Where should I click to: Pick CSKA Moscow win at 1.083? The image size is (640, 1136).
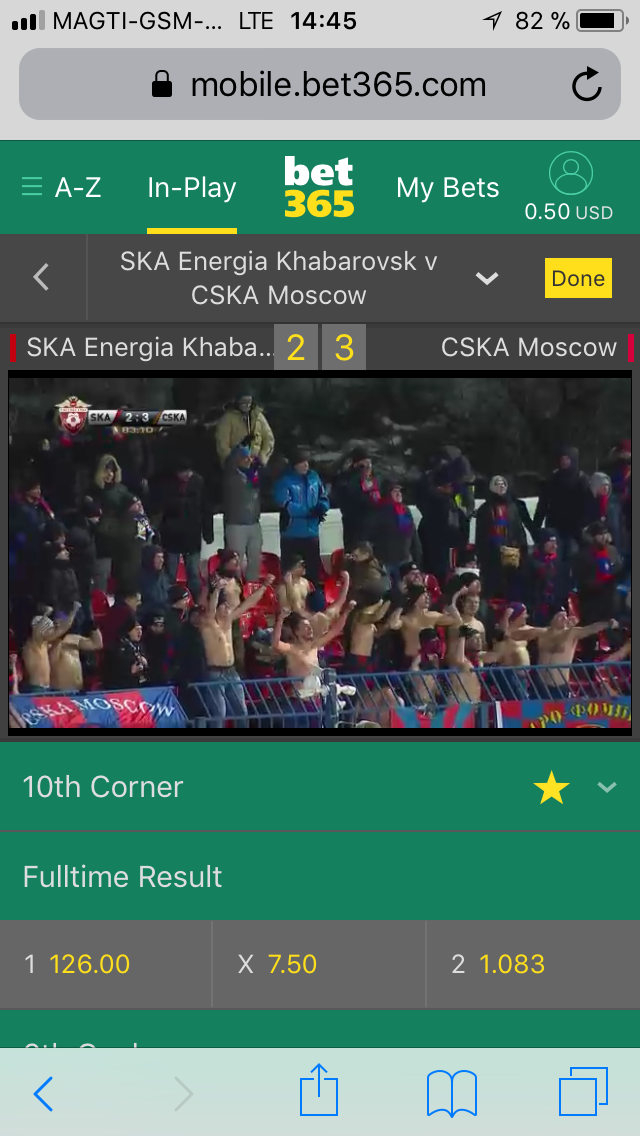click(x=532, y=964)
